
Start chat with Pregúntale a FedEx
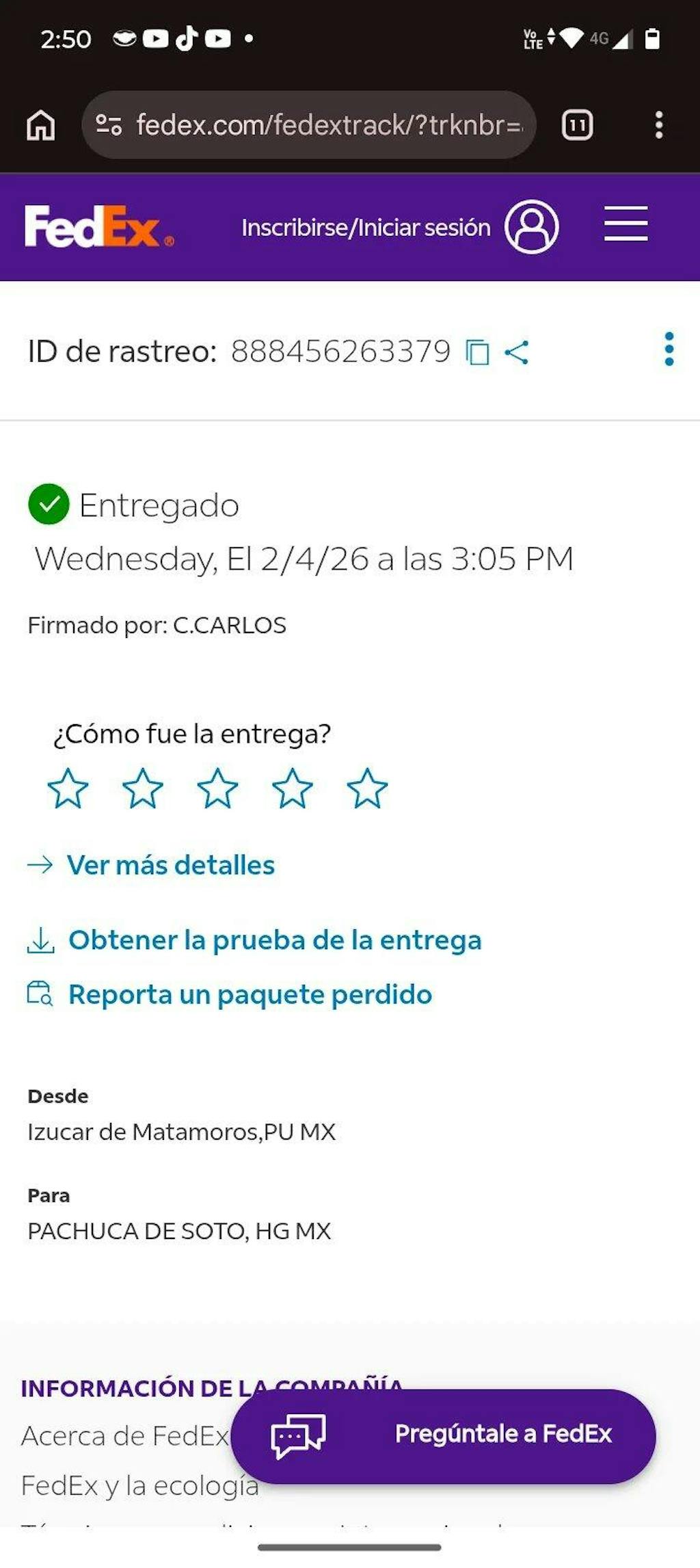(x=443, y=1434)
